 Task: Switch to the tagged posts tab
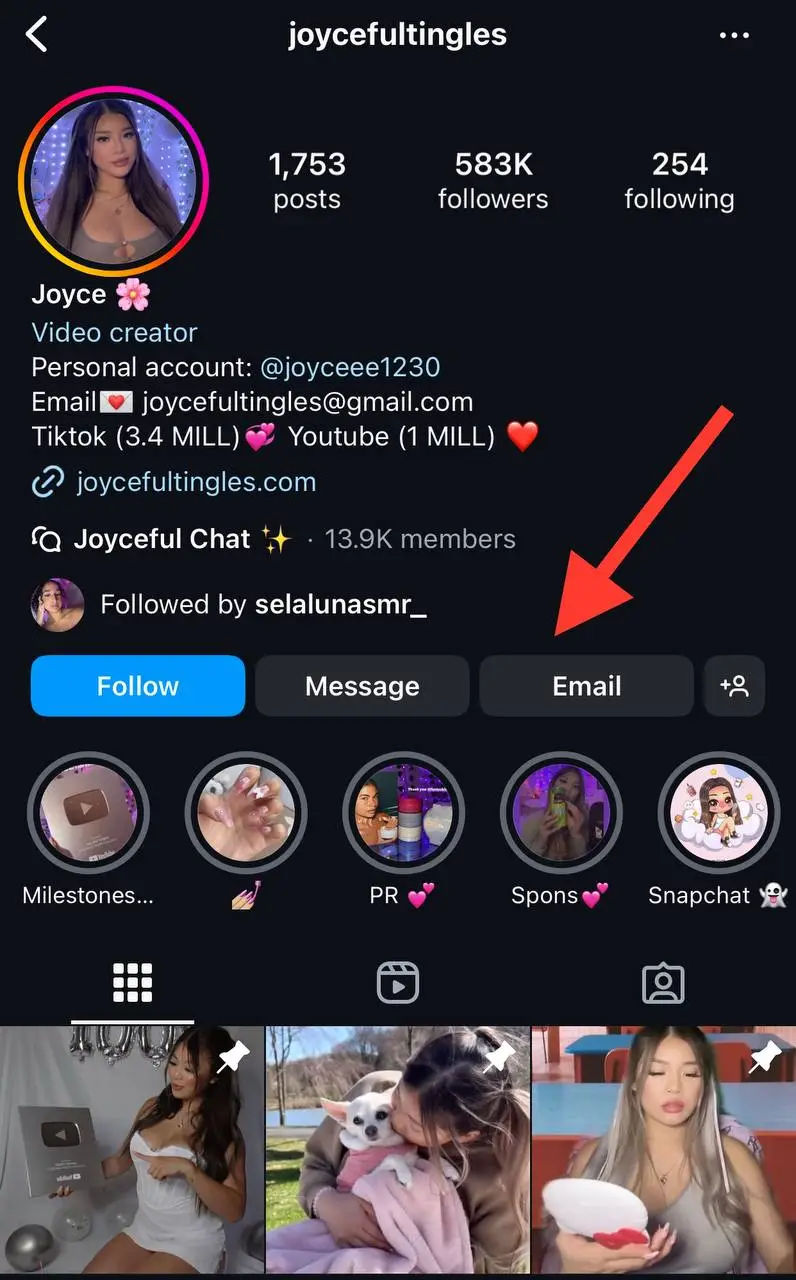tap(663, 982)
